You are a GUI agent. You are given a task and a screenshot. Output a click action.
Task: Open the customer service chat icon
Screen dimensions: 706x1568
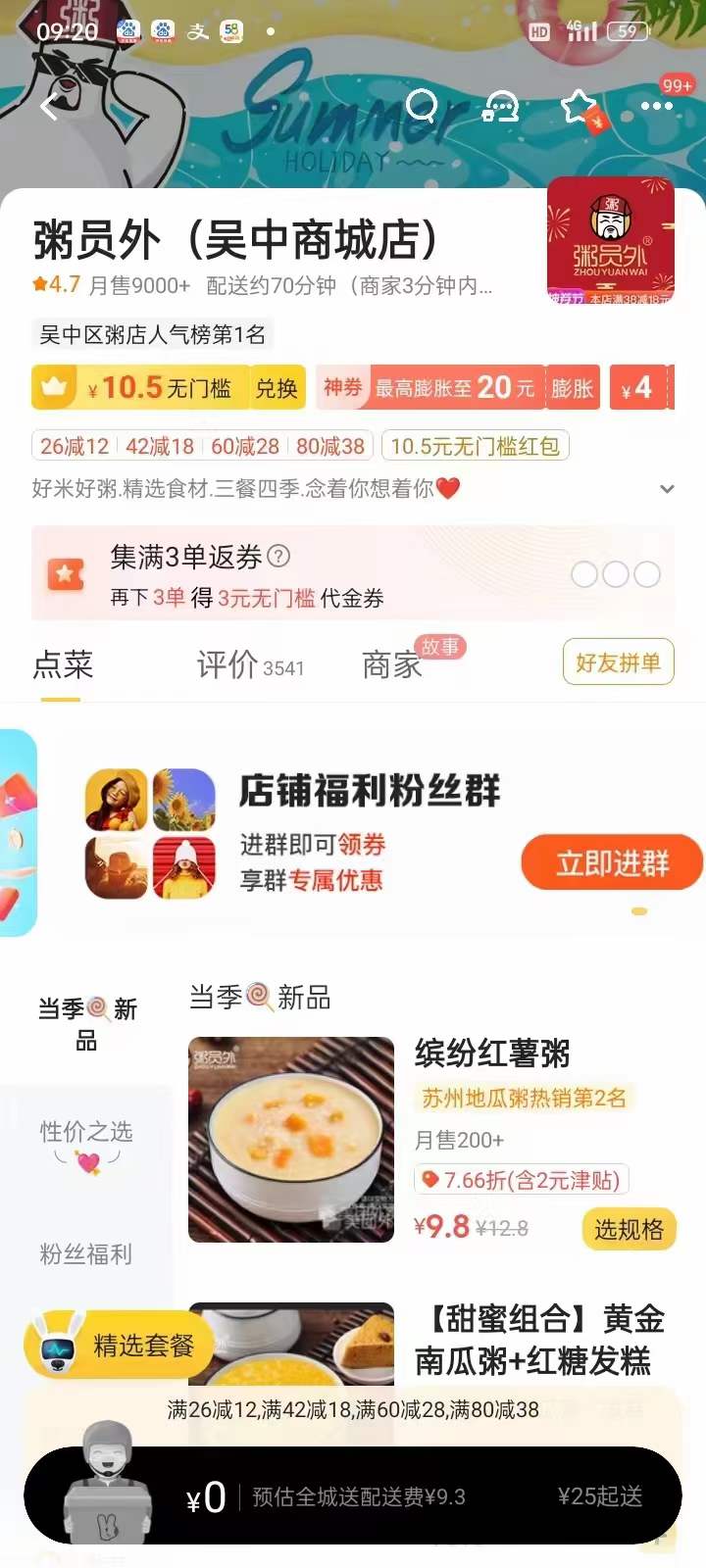pyautogui.click(x=501, y=106)
